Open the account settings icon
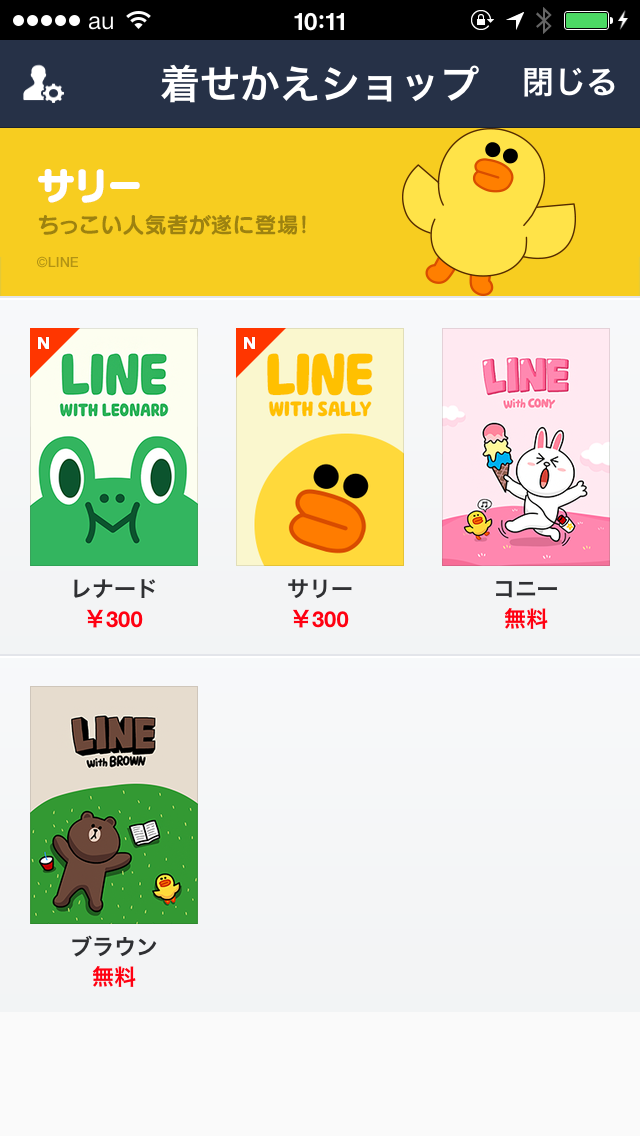This screenshot has width=640, height=1136. pyautogui.click(x=43, y=85)
